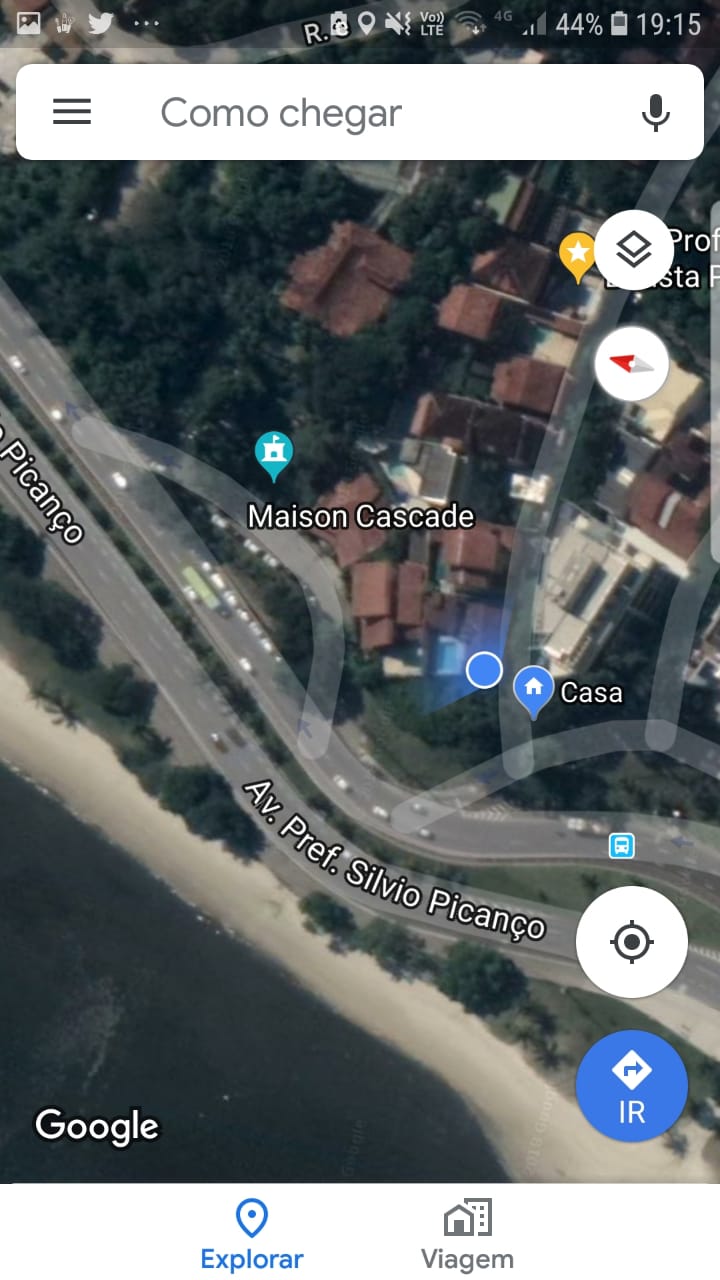
Task: Select the starred saved place marker
Action: pos(577,254)
